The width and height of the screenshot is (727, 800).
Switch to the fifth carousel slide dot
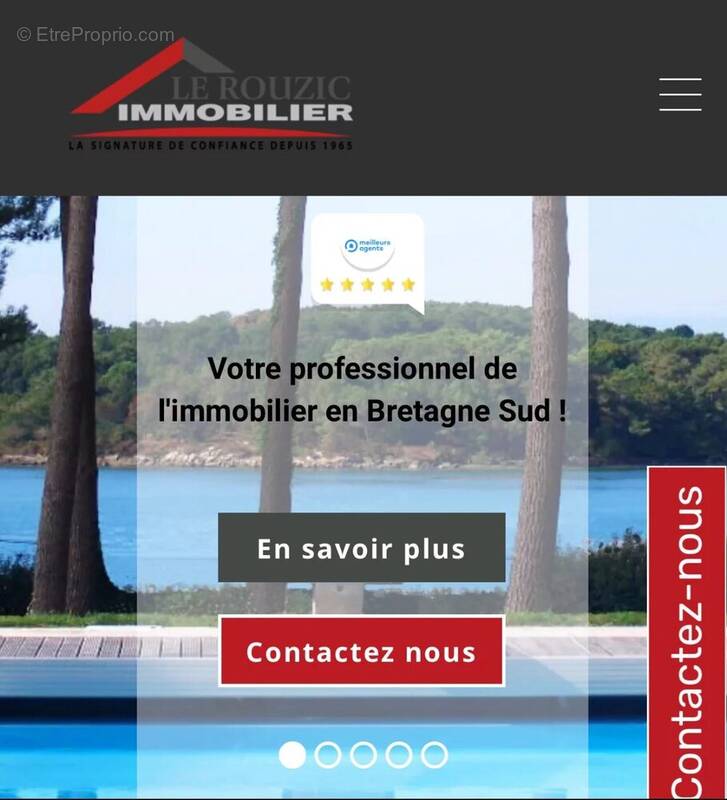coord(434,754)
